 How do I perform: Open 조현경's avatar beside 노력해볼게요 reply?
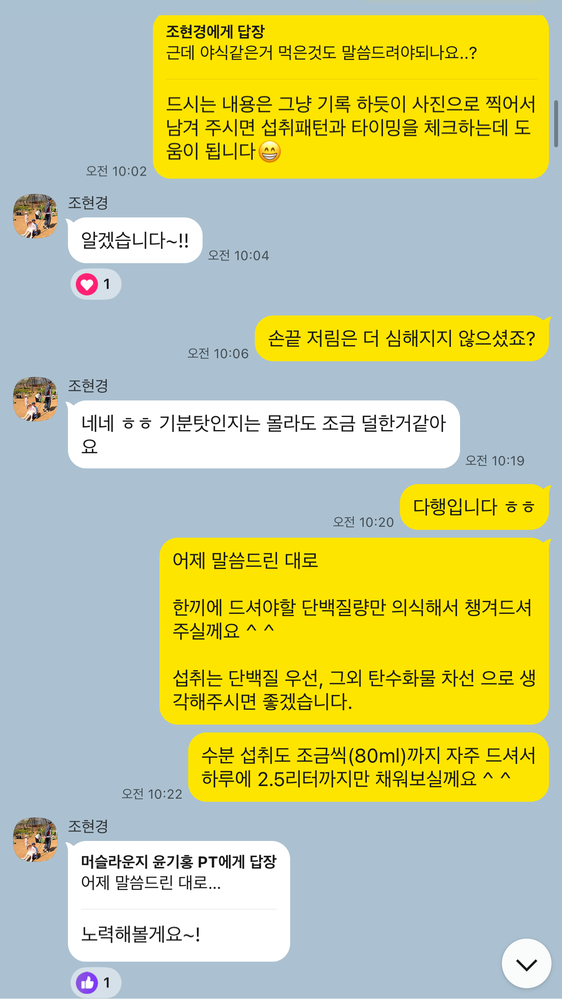(x=36, y=839)
